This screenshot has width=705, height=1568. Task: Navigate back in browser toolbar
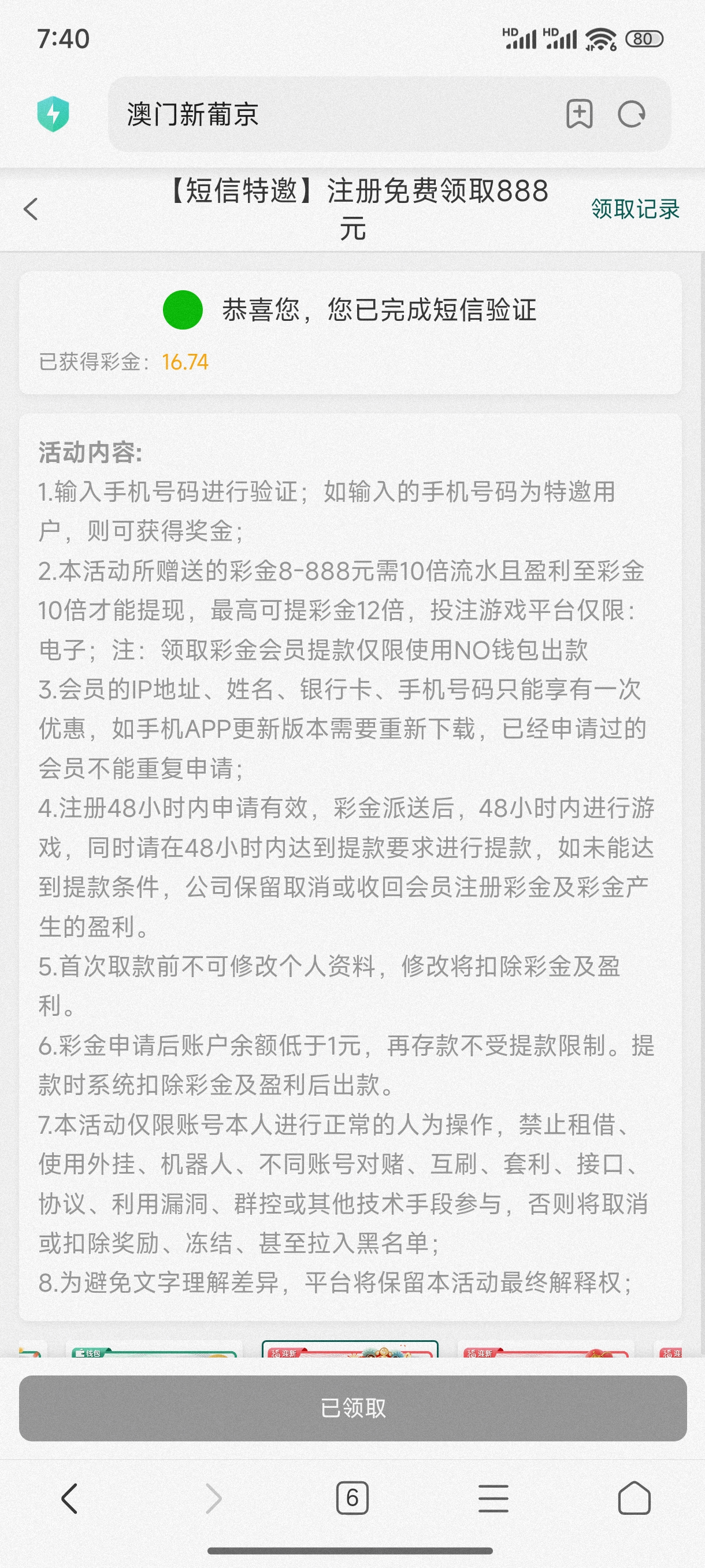pyautogui.click(x=69, y=1498)
